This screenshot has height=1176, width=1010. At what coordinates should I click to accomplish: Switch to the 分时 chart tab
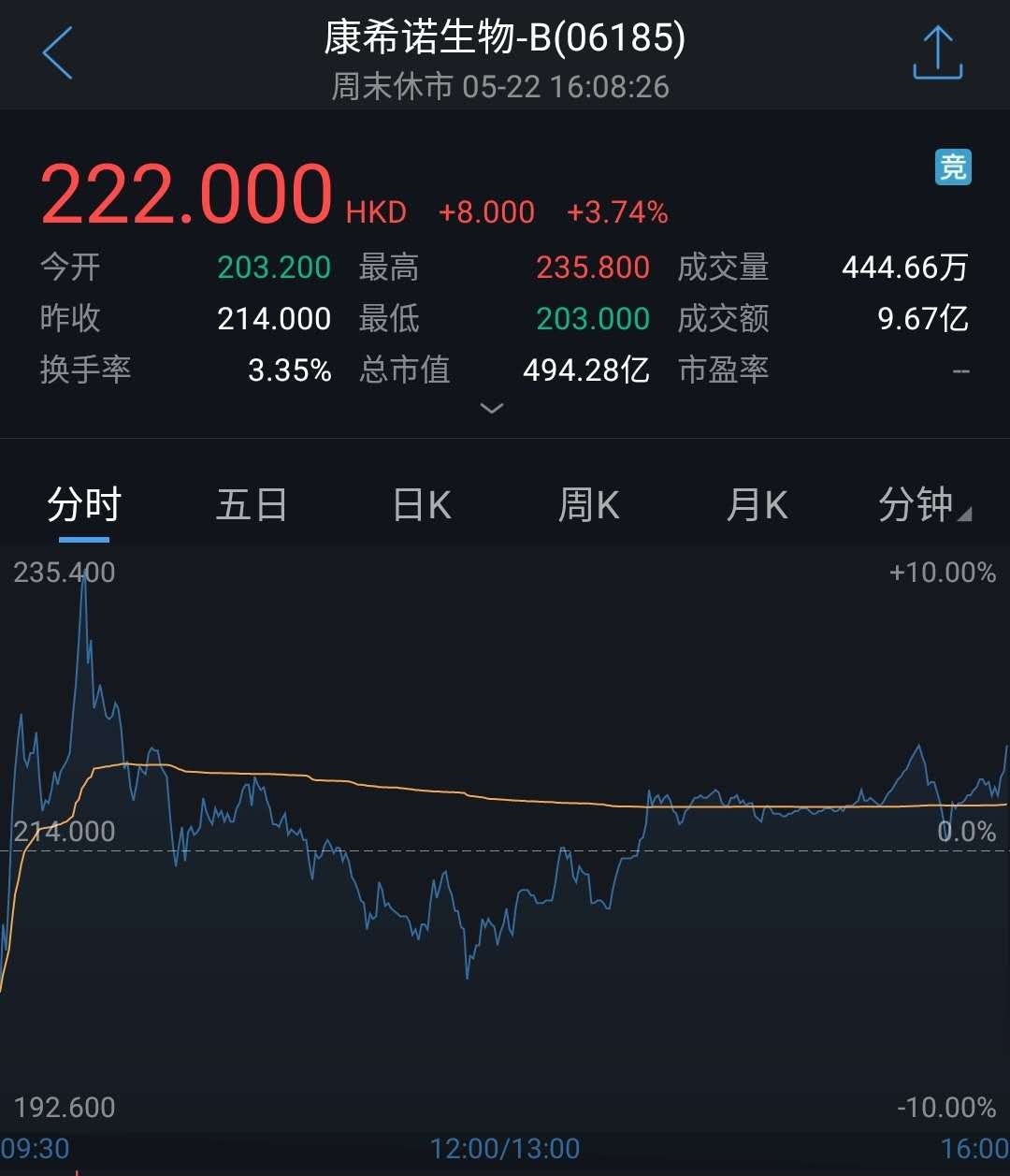click(x=84, y=506)
